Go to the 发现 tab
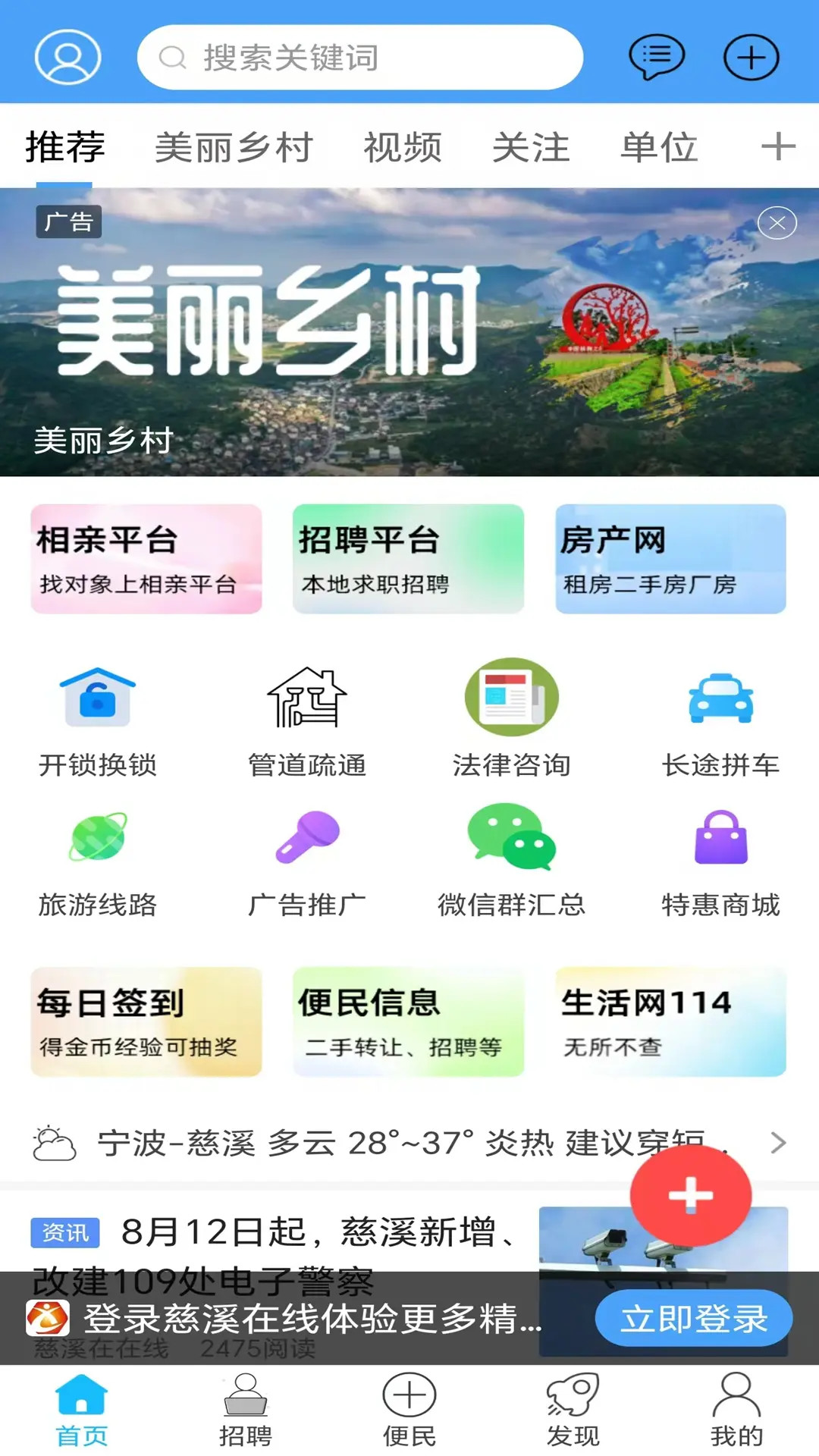The width and height of the screenshot is (819, 1456). tap(573, 1408)
